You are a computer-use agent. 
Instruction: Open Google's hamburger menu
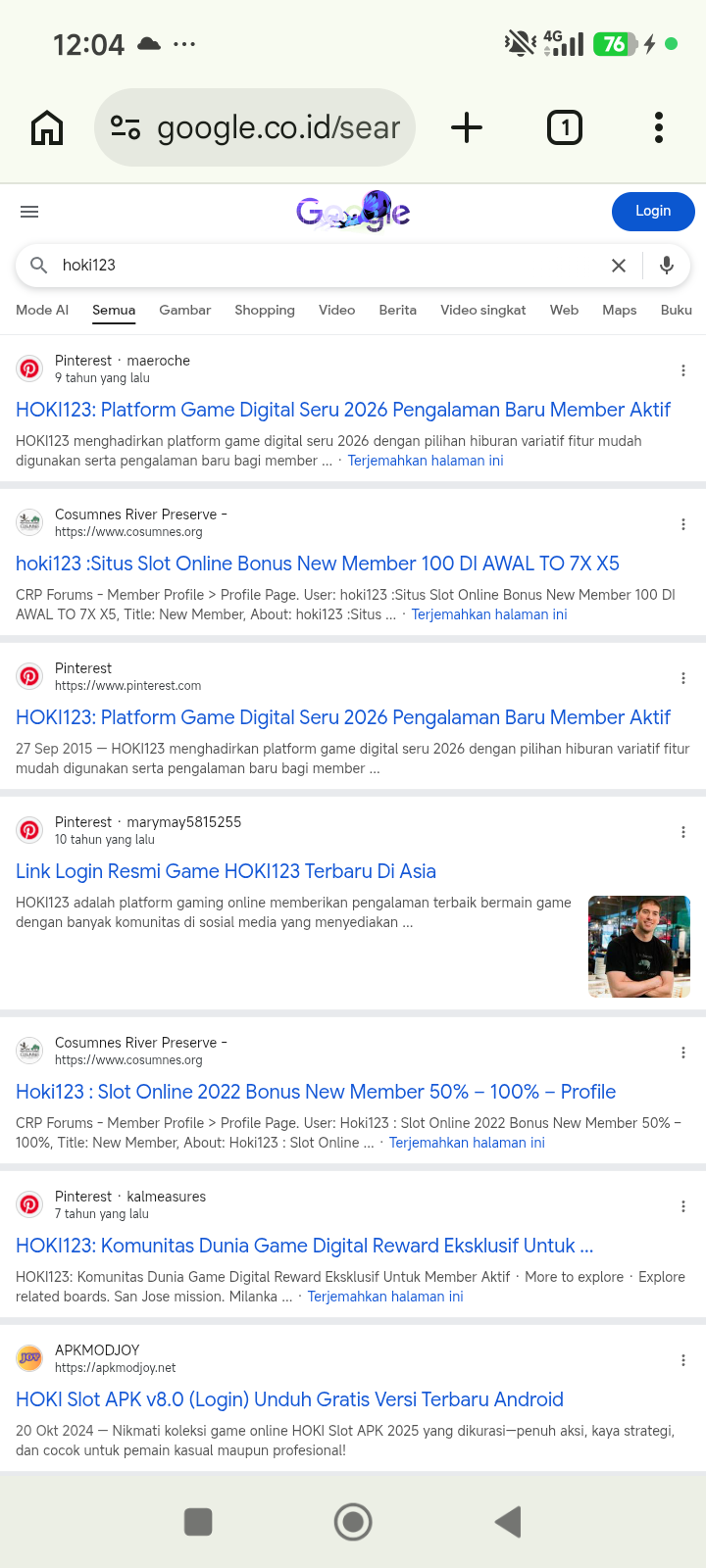[x=29, y=212]
